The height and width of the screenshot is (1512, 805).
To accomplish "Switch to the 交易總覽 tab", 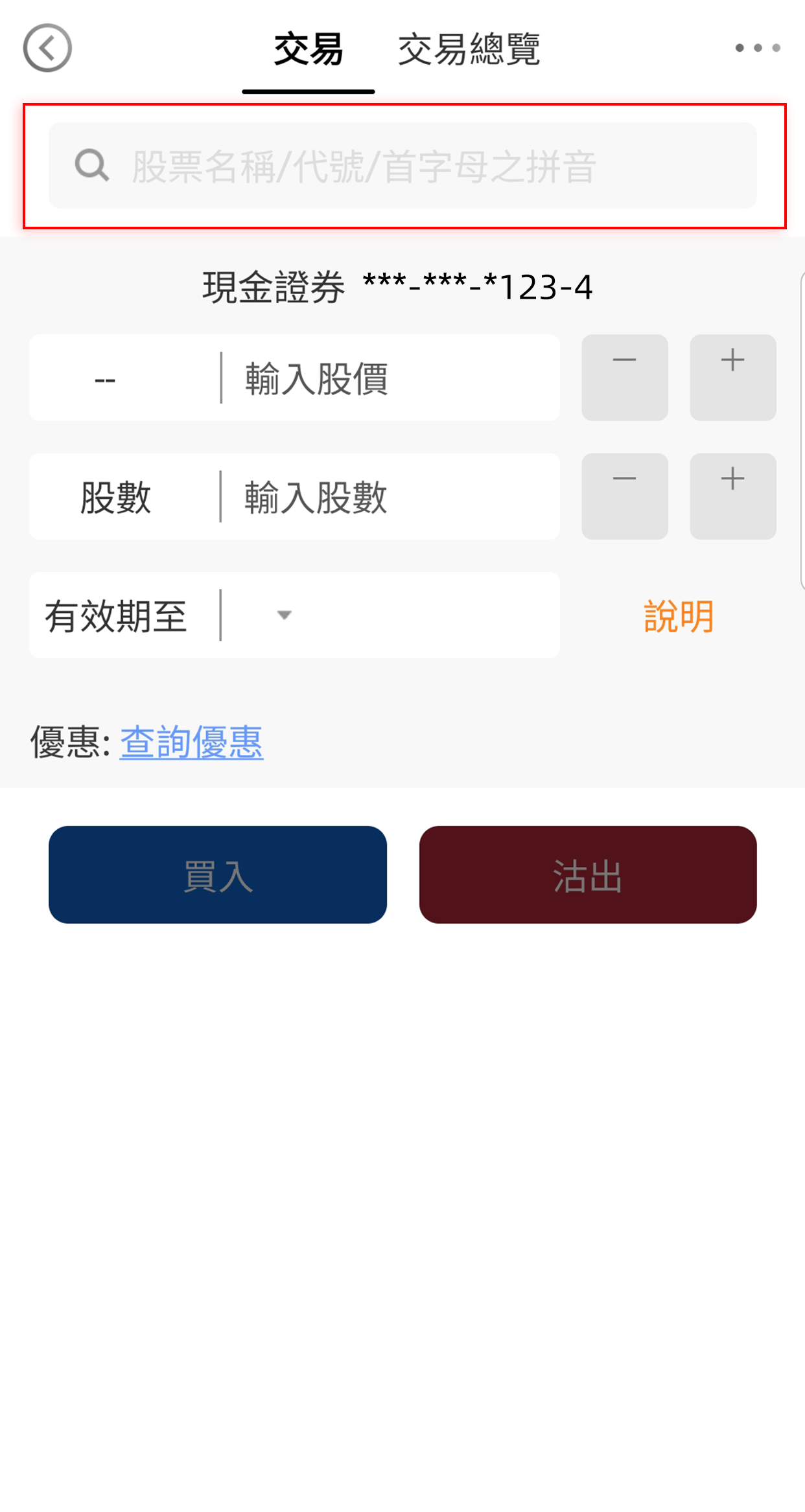I will pos(469,49).
